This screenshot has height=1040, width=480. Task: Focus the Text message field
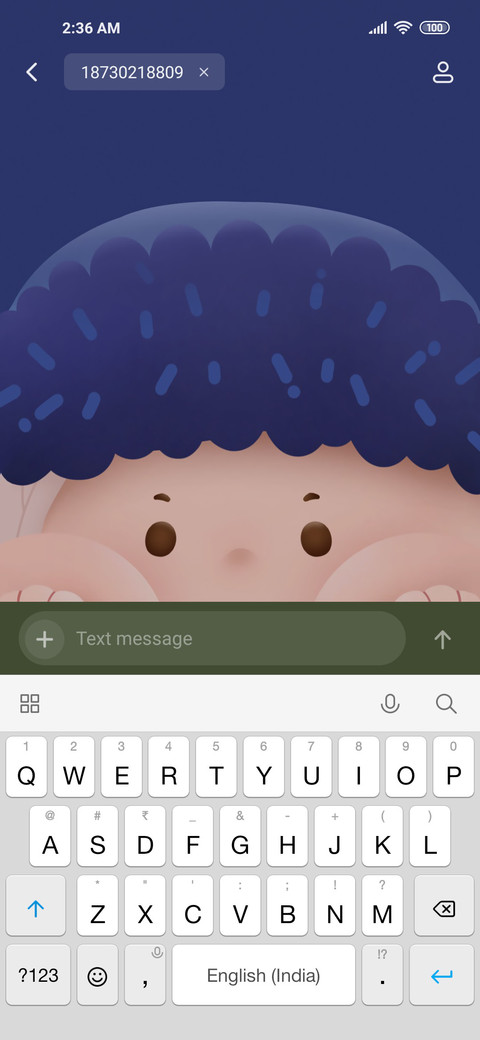[231, 639]
